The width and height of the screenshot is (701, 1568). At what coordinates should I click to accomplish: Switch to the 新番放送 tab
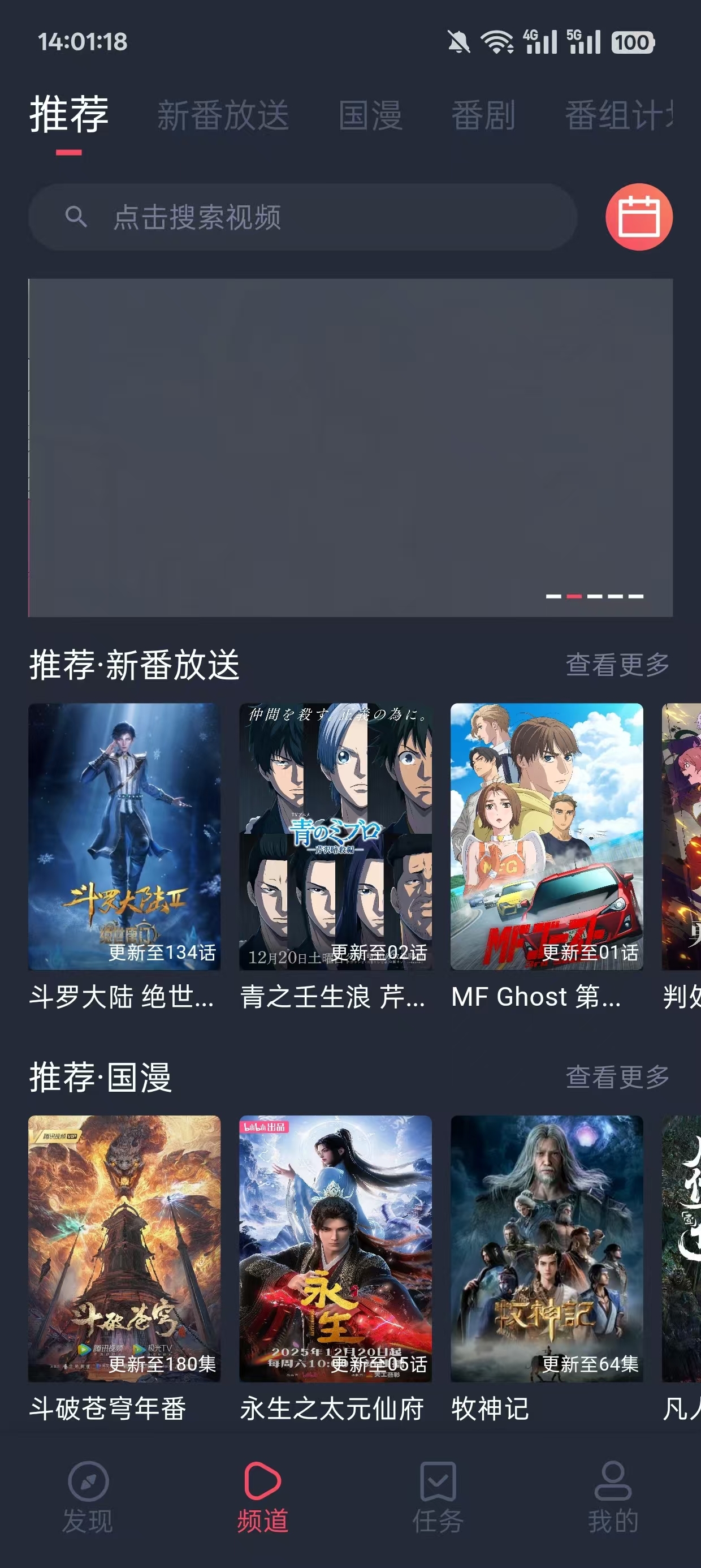tap(223, 115)
